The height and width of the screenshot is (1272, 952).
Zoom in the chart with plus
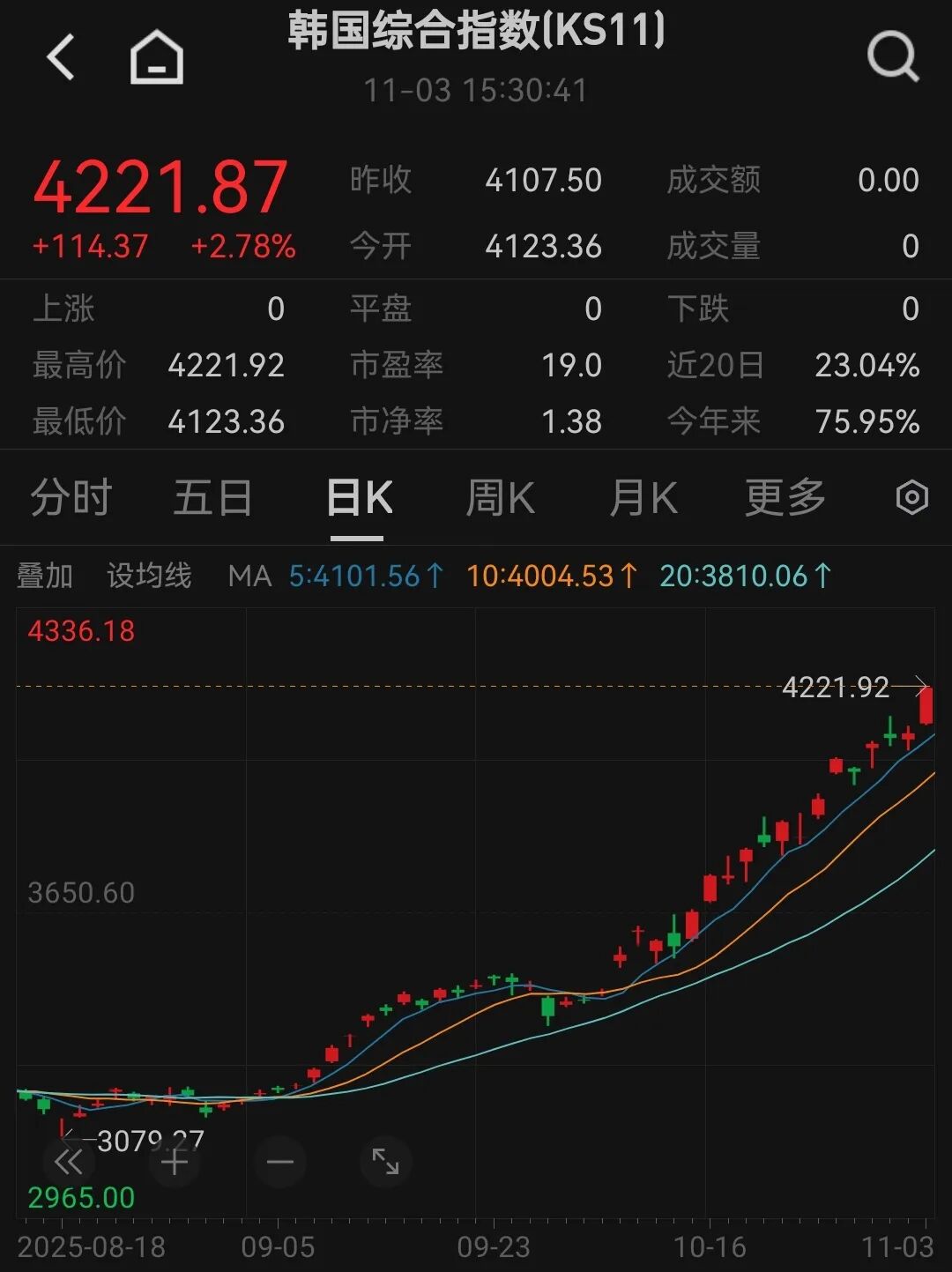(x=175, y=1162)
